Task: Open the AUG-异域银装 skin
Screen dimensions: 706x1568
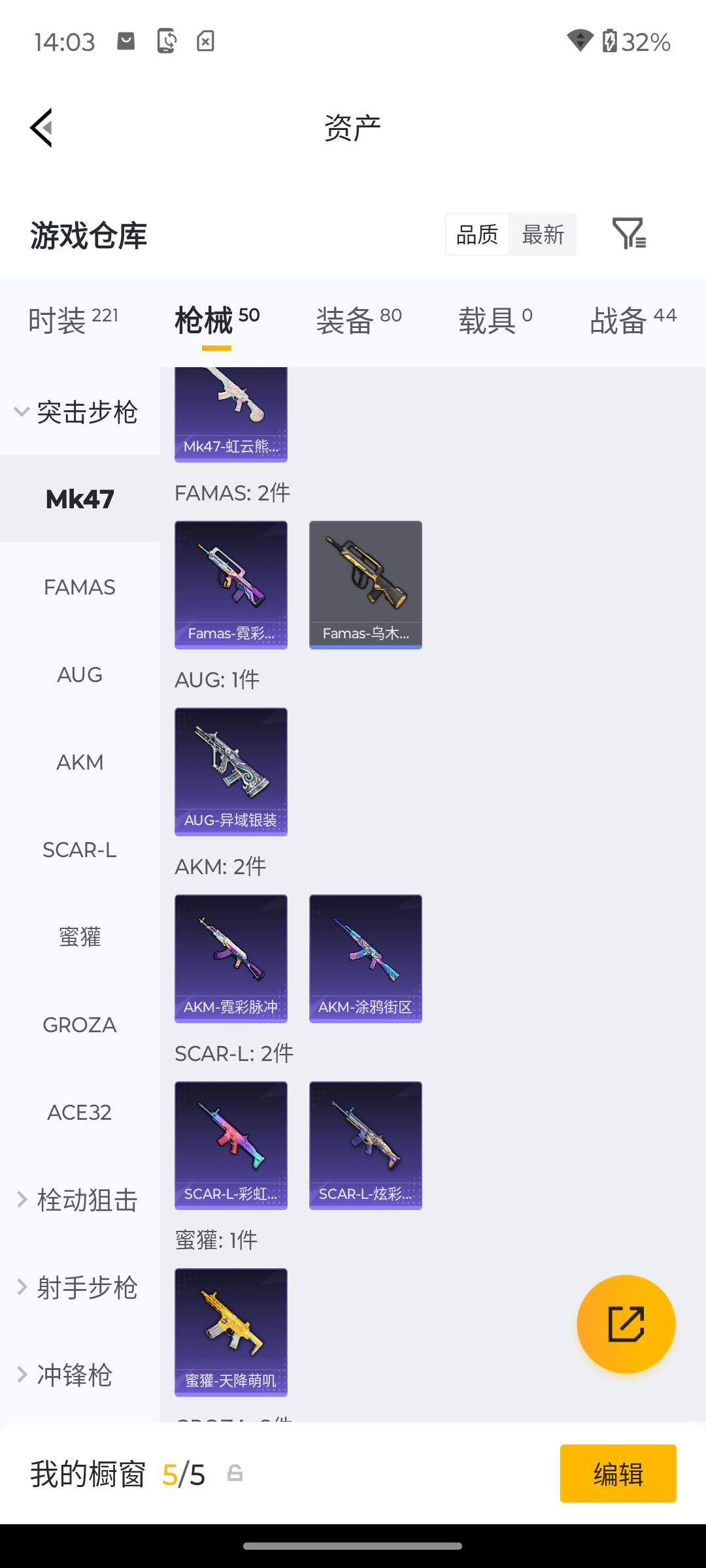Action: tap(231, 772)
